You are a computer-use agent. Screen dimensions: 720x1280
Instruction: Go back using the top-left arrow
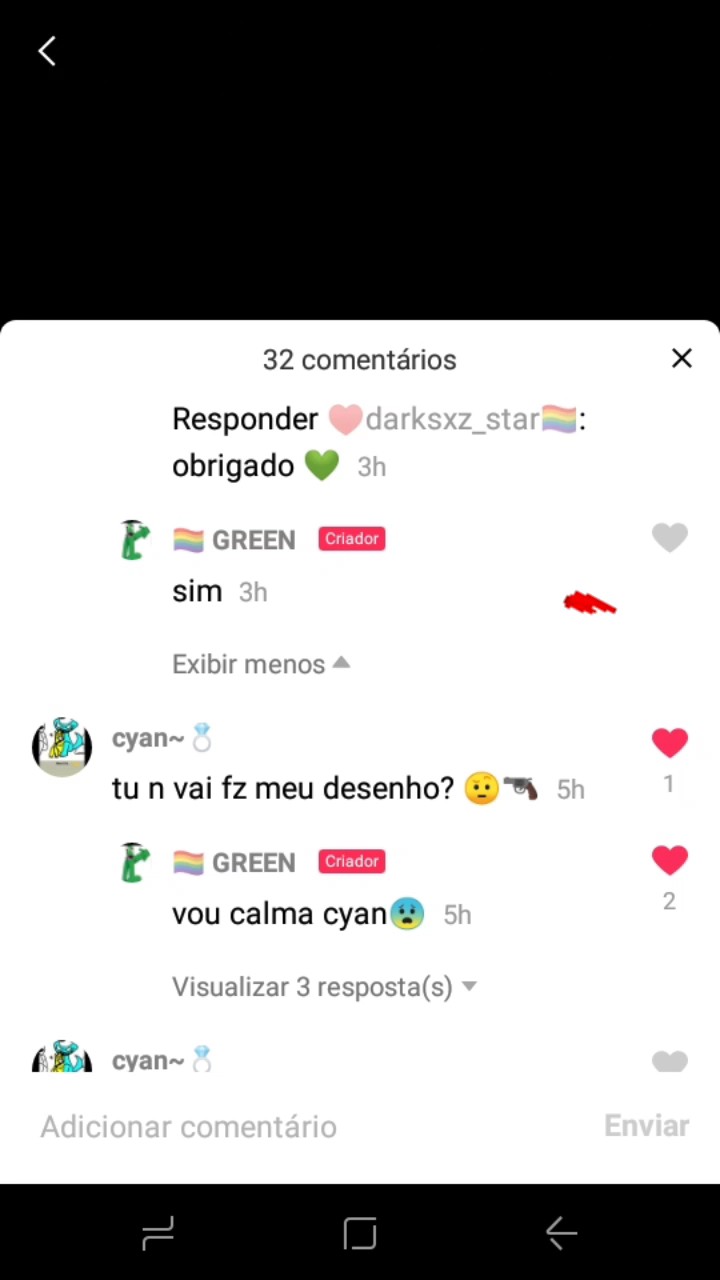tap(47, 51)
